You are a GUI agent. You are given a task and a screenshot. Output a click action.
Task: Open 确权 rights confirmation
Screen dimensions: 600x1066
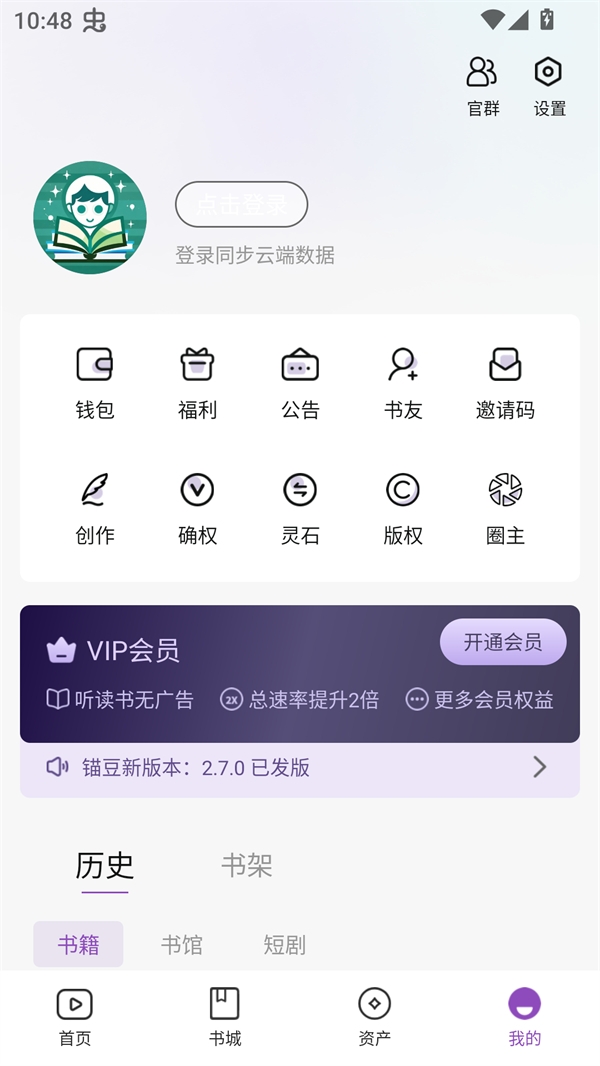coord(197,506)
